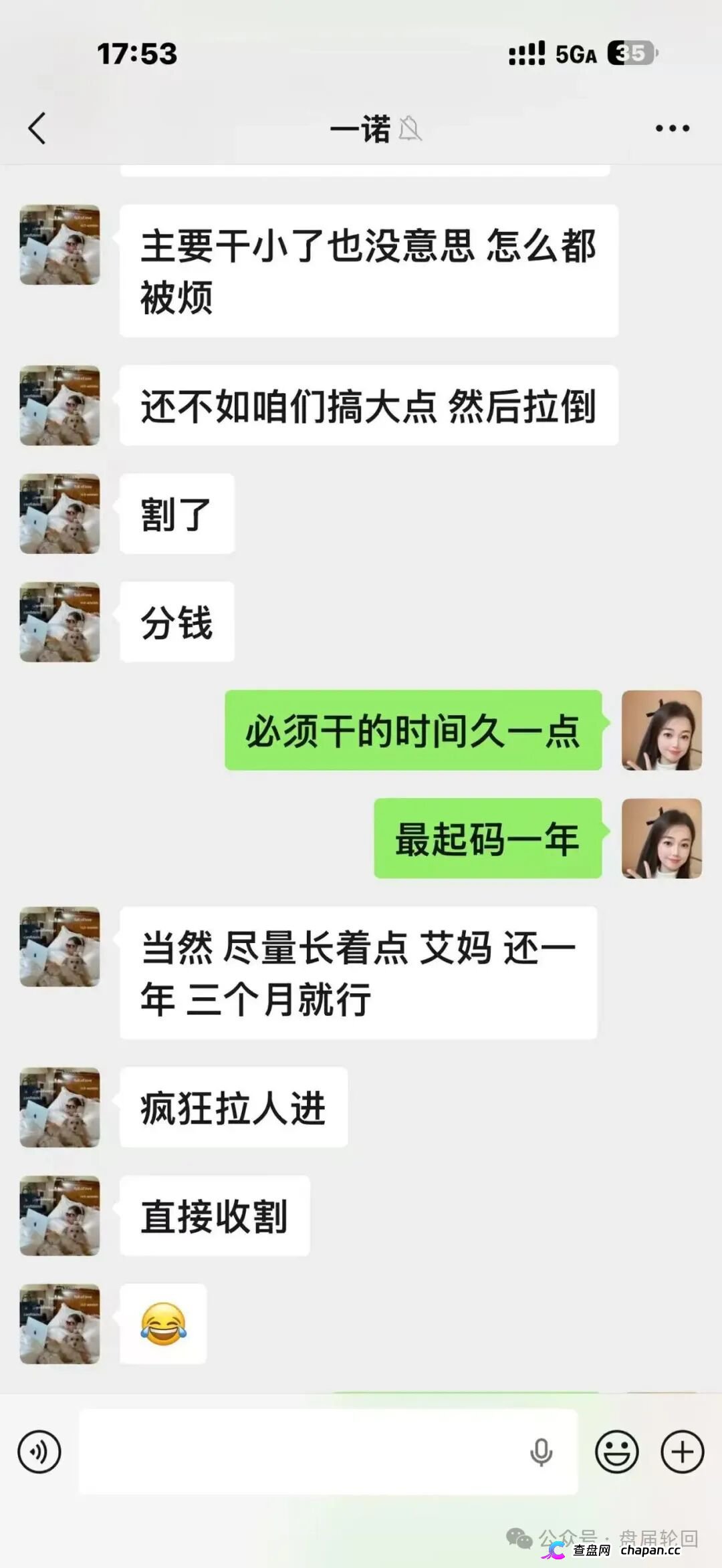This screenshot has height=1568, width=722.
Task: Open the avatar beside the 割了 message
Action: click(x=60, y=513)
